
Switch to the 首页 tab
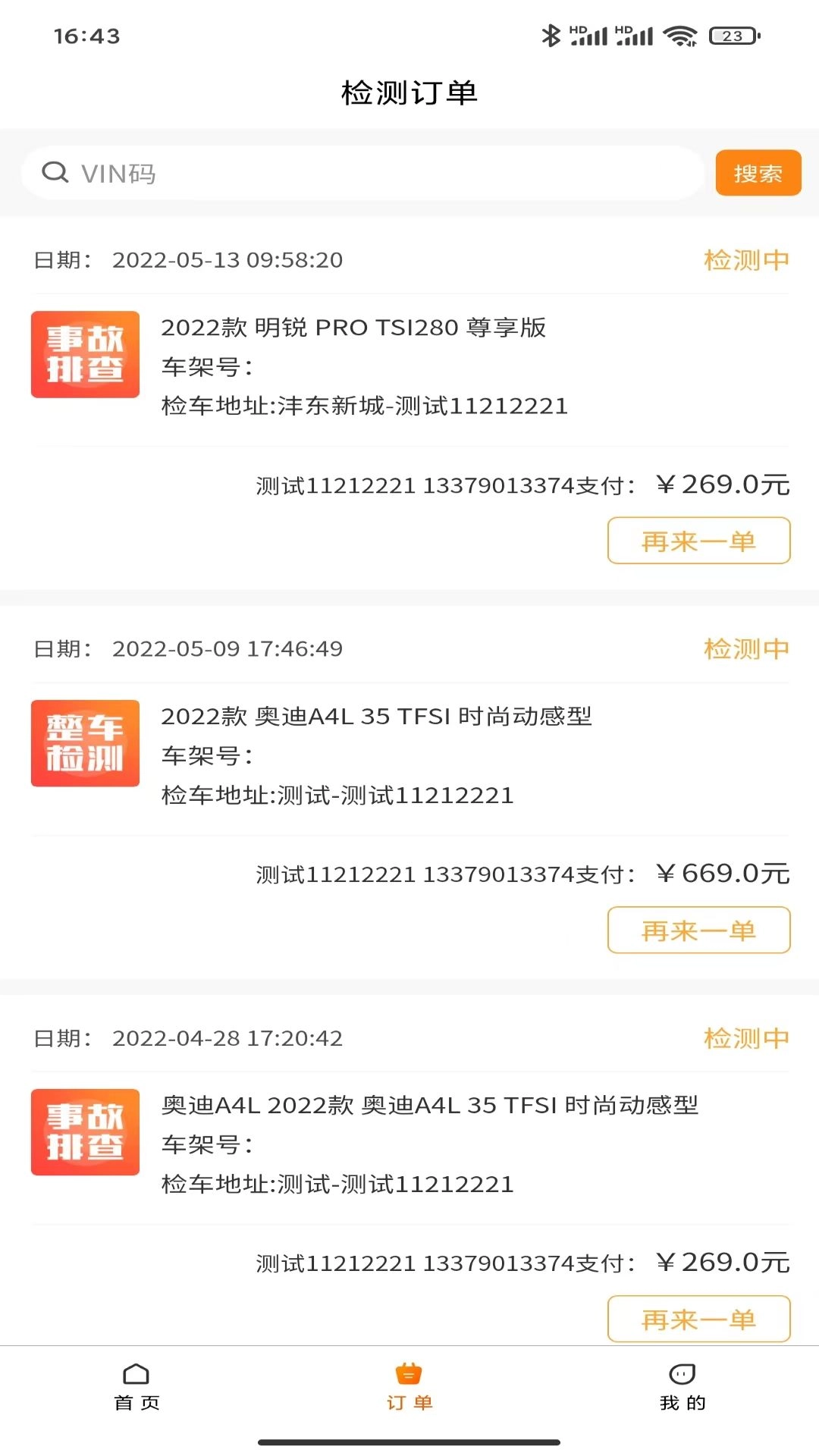pyautogui.click(x=136, y=1387)
